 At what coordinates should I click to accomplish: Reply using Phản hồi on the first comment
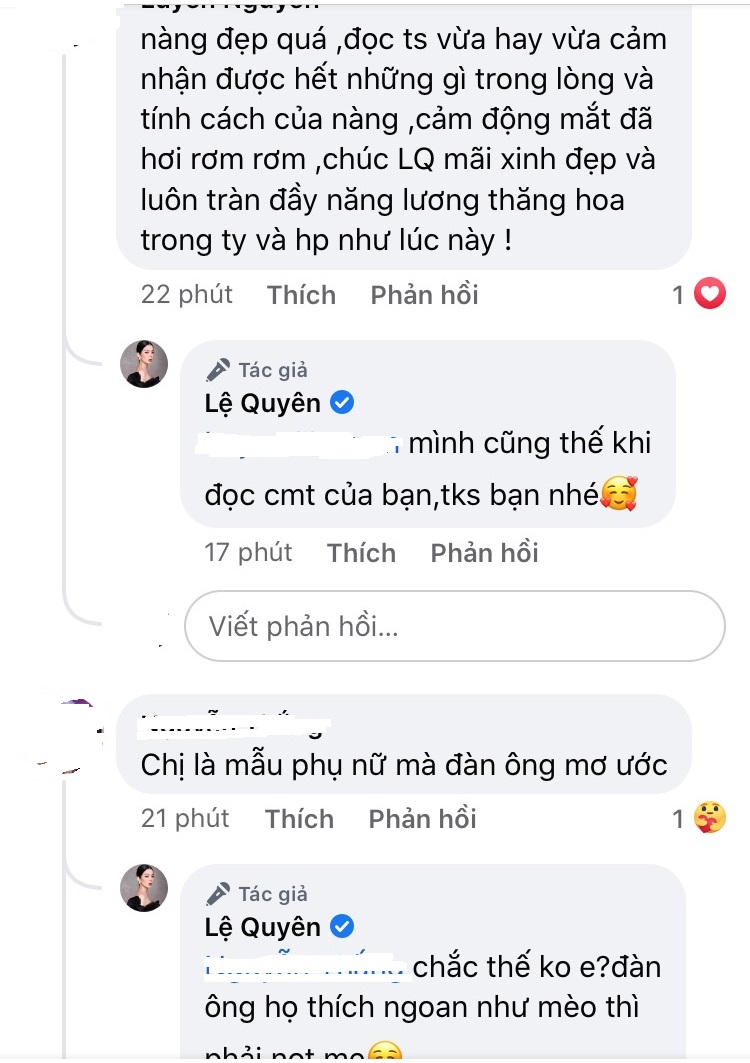coord(423,294)
